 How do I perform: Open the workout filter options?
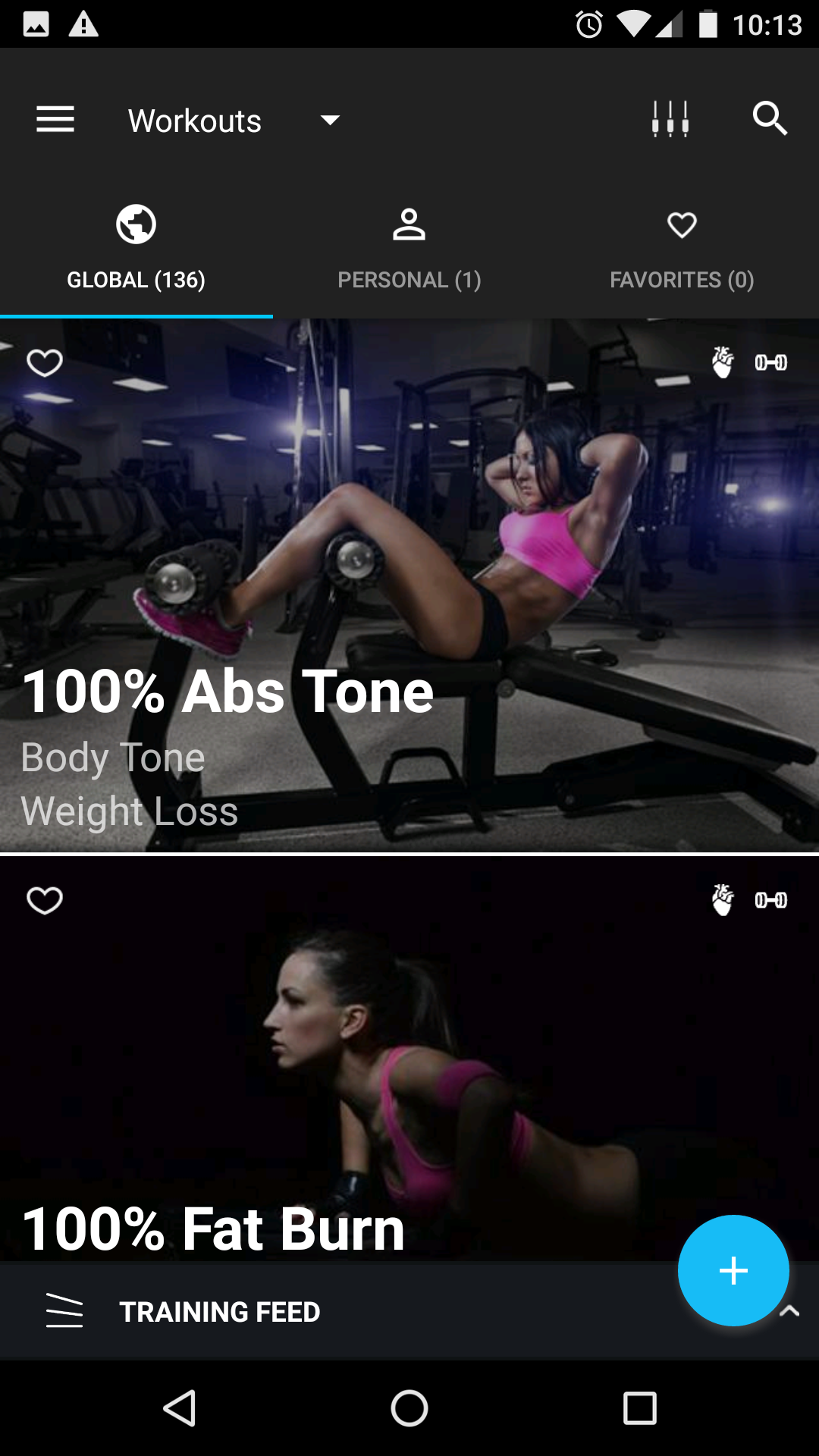point(670,119)
